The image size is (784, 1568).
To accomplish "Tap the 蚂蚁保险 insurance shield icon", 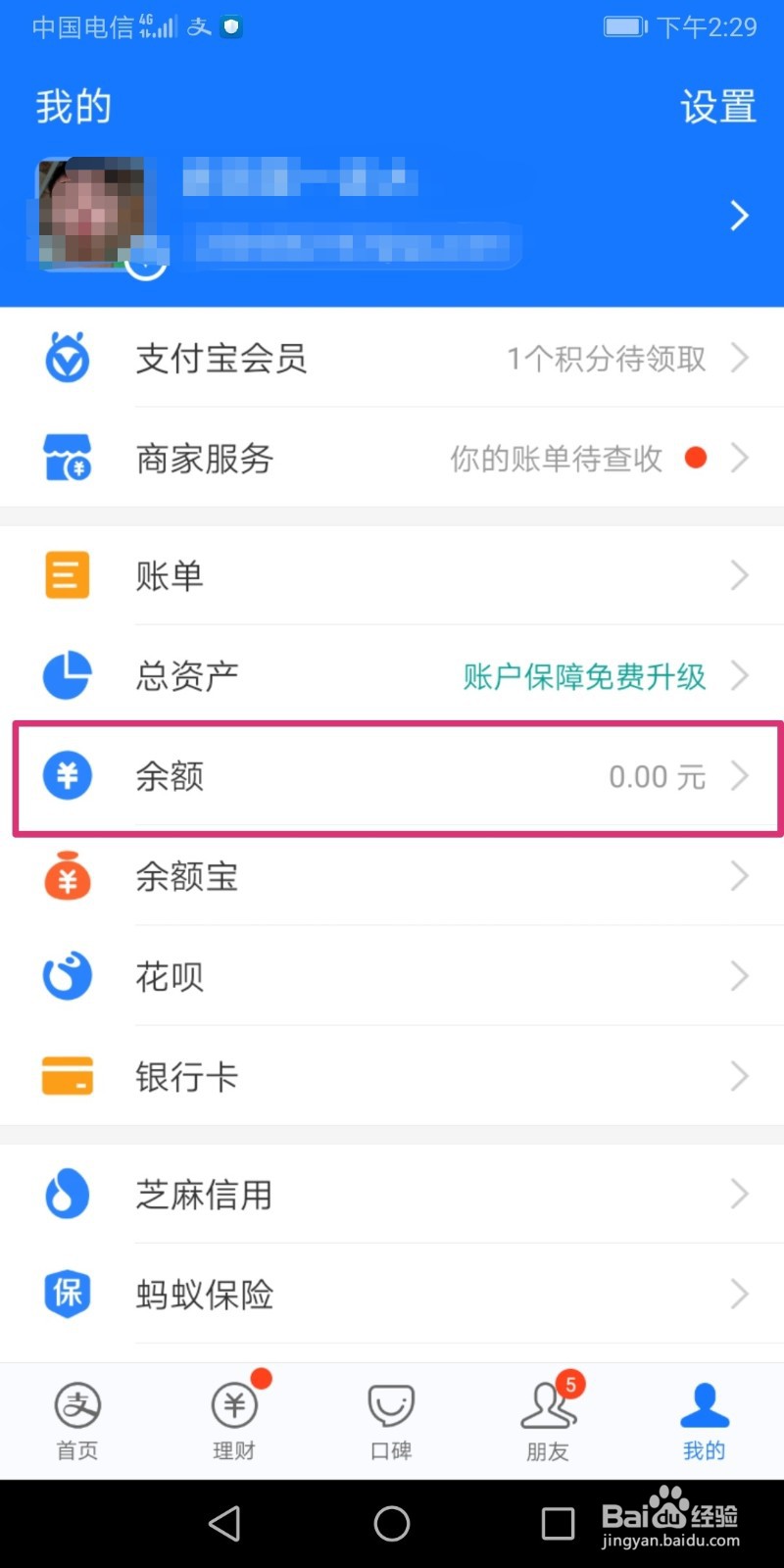I will 66,1294.
